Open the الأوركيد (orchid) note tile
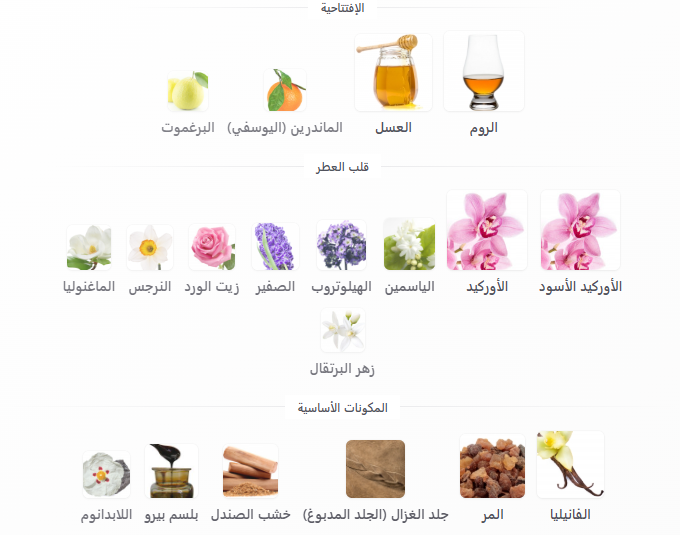Viewport: 680px width, 535px height. click(487, 231)
